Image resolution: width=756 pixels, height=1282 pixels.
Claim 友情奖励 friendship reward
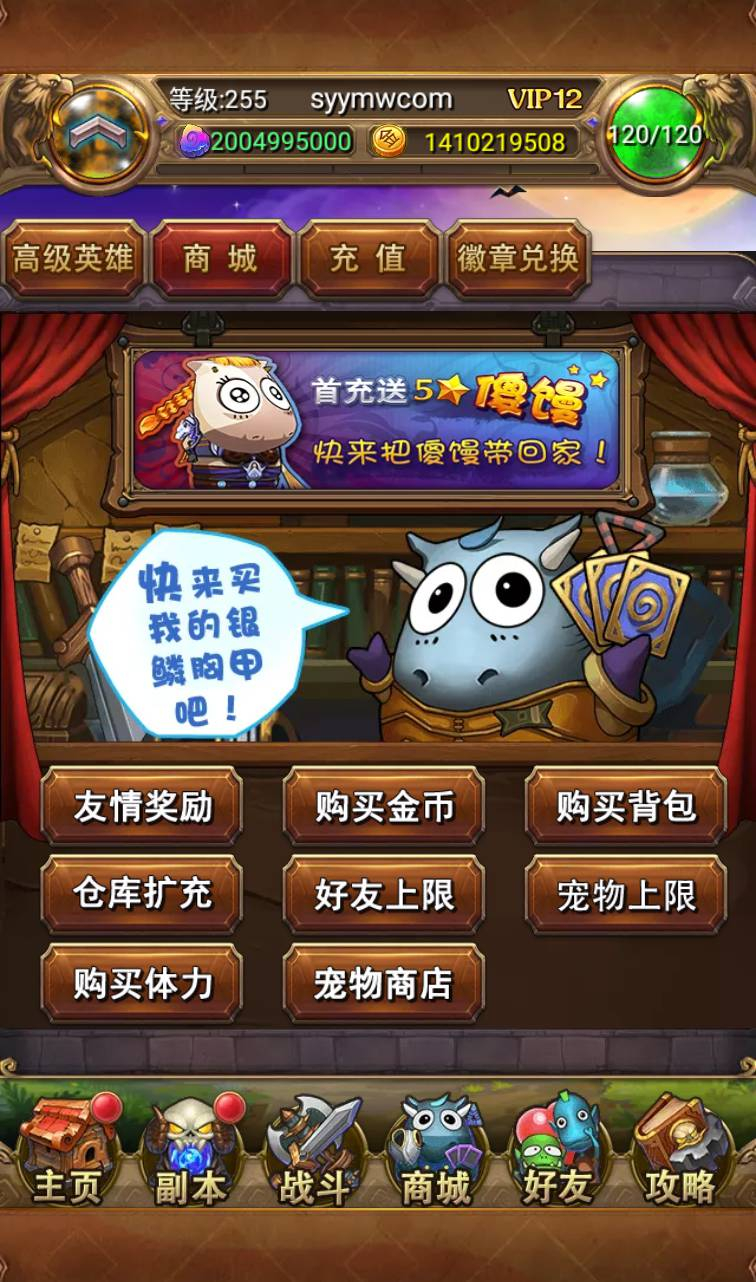pos(142,807)
